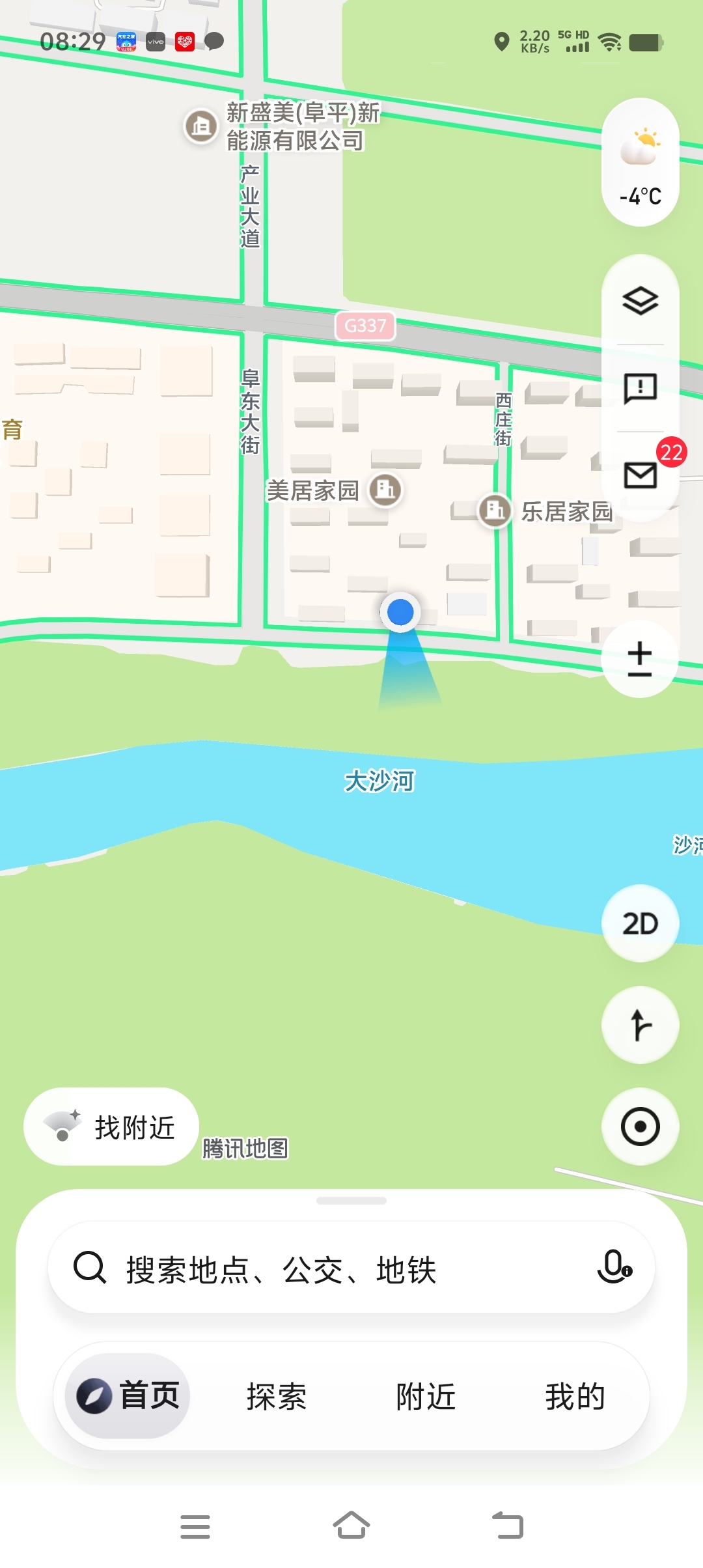Report a map issue via feedback icon
Screen dimensions: 703x1568
click(x=641, y=388)
